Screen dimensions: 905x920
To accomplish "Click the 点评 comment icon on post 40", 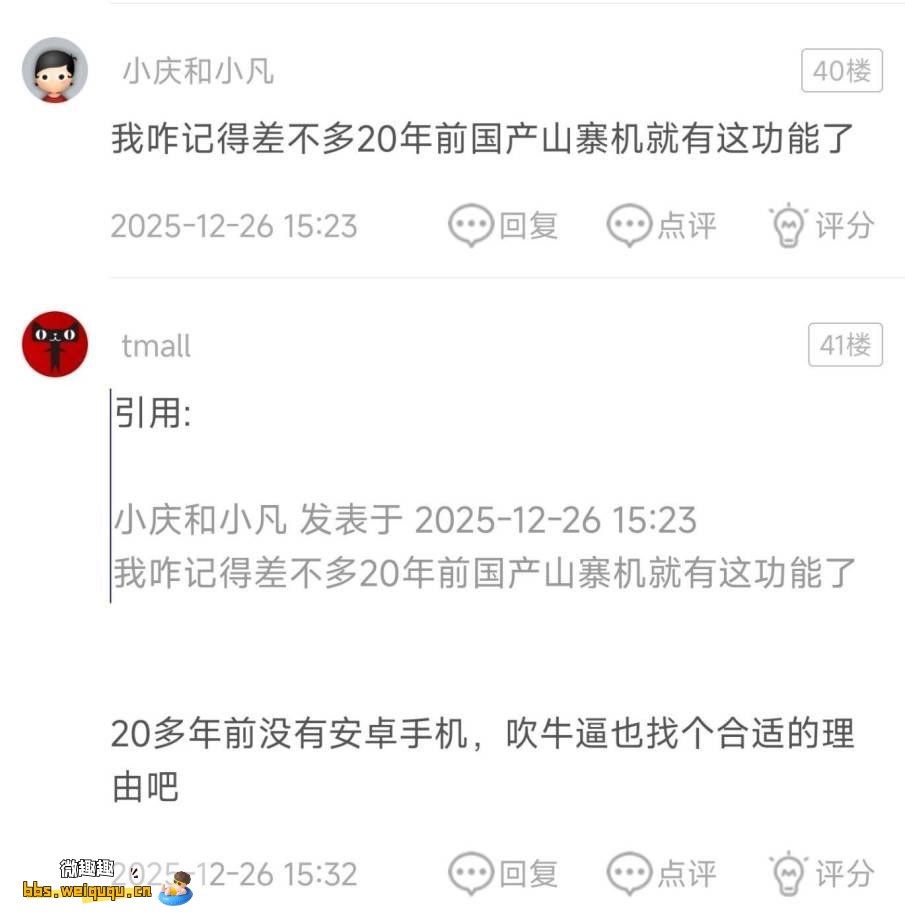I will point(629,225).
